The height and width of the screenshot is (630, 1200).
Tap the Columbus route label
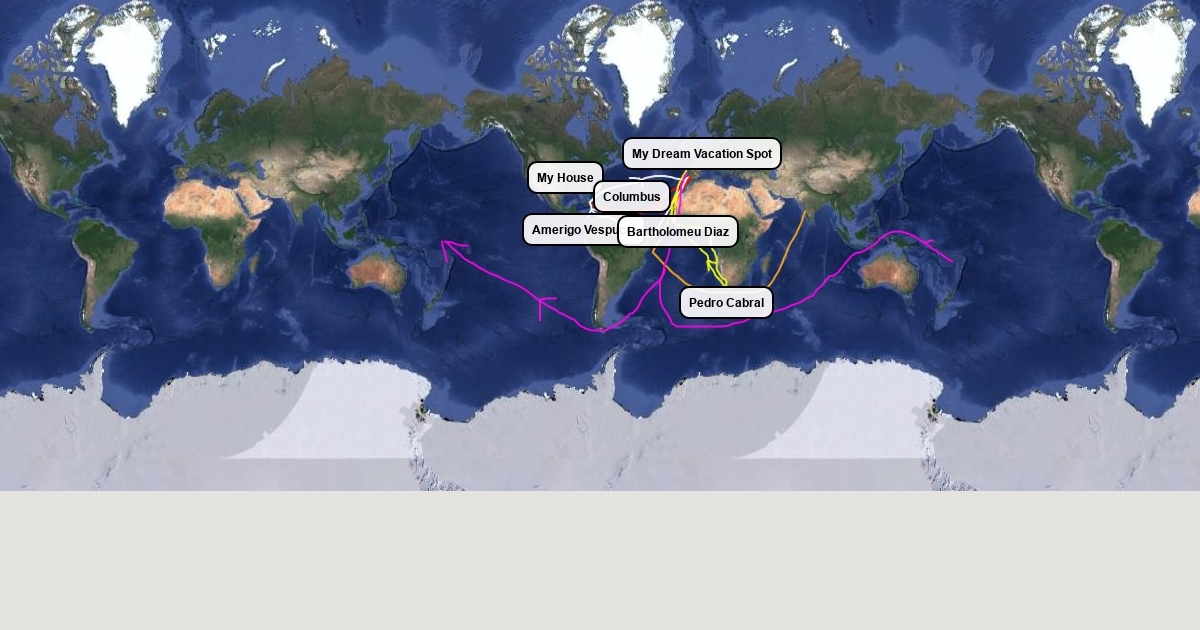point(631,197)
